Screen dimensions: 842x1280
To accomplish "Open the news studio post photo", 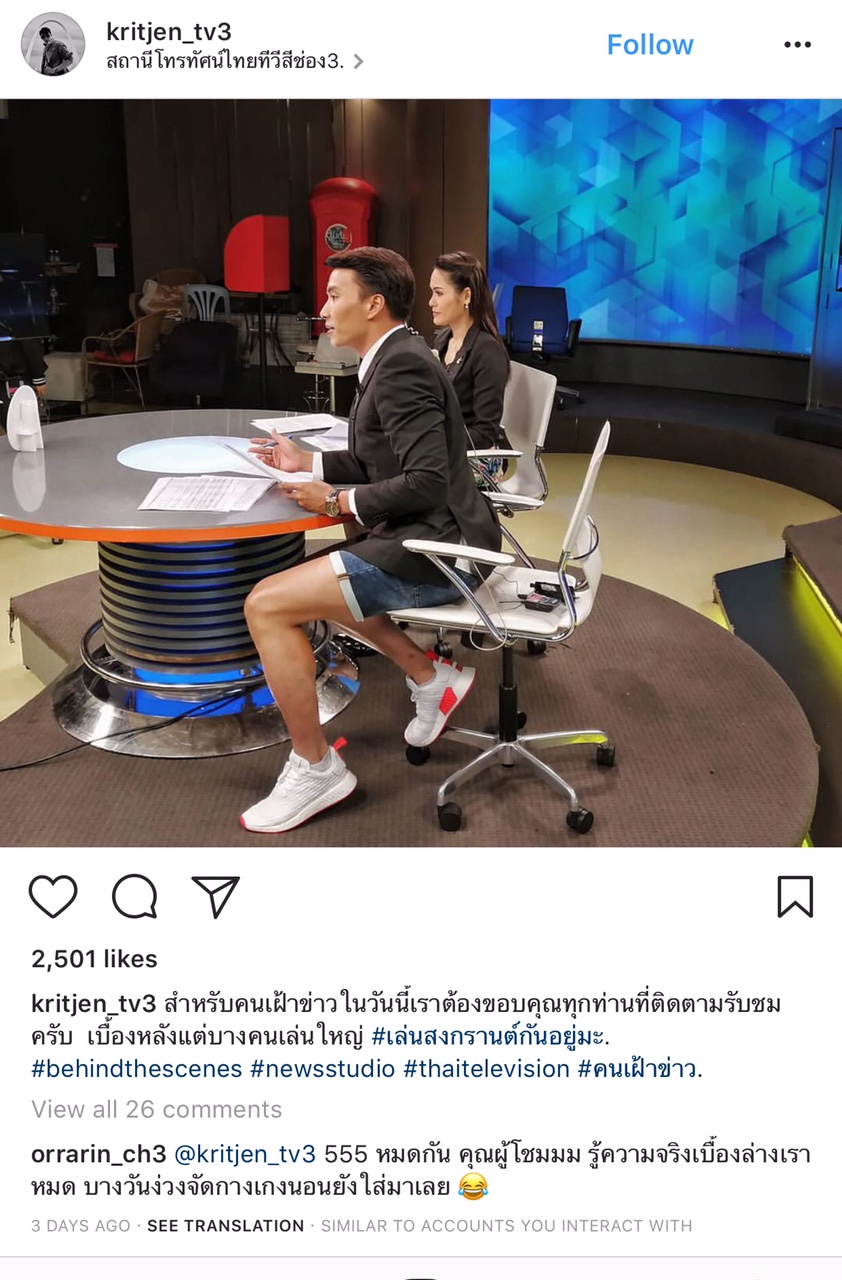I will (421, 472).
